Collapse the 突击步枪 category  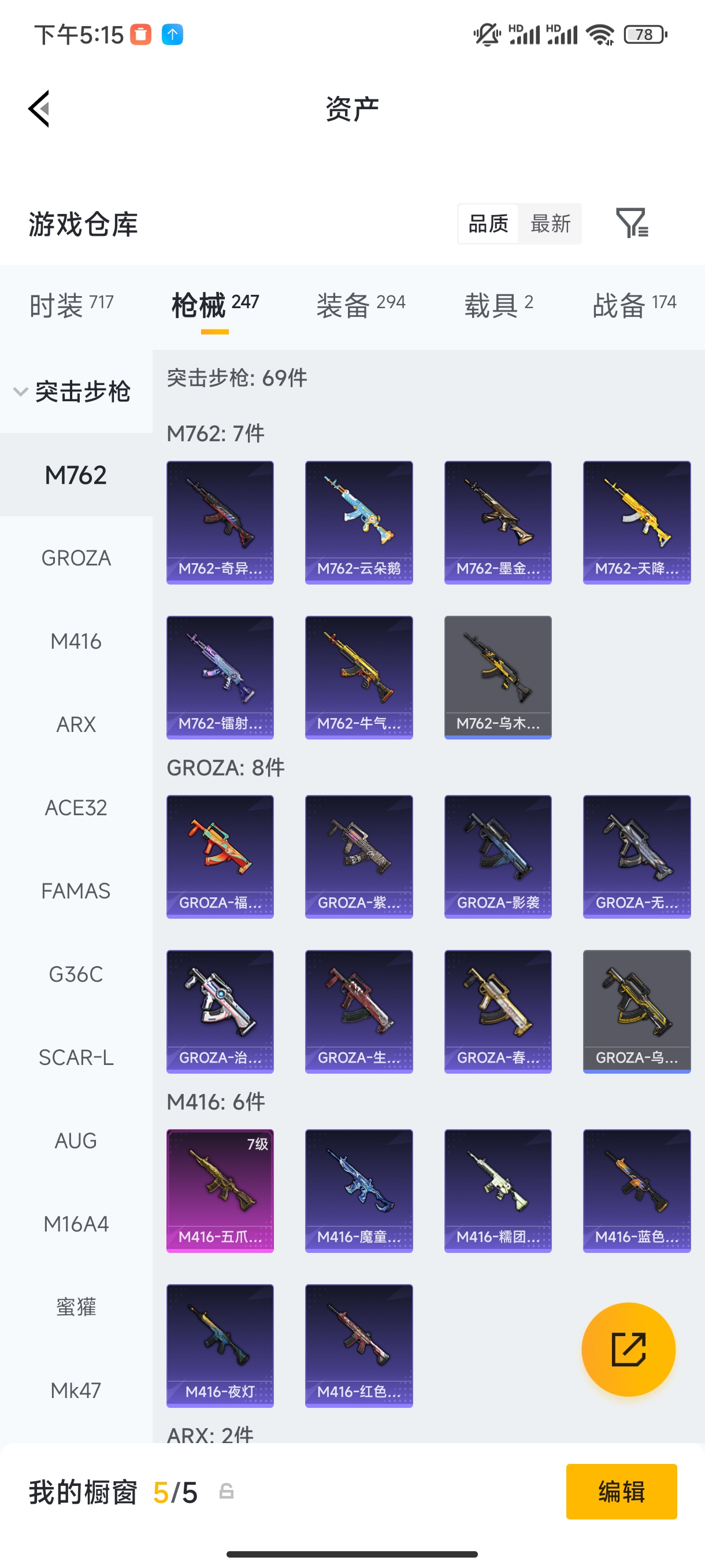[x=72, y=391]
